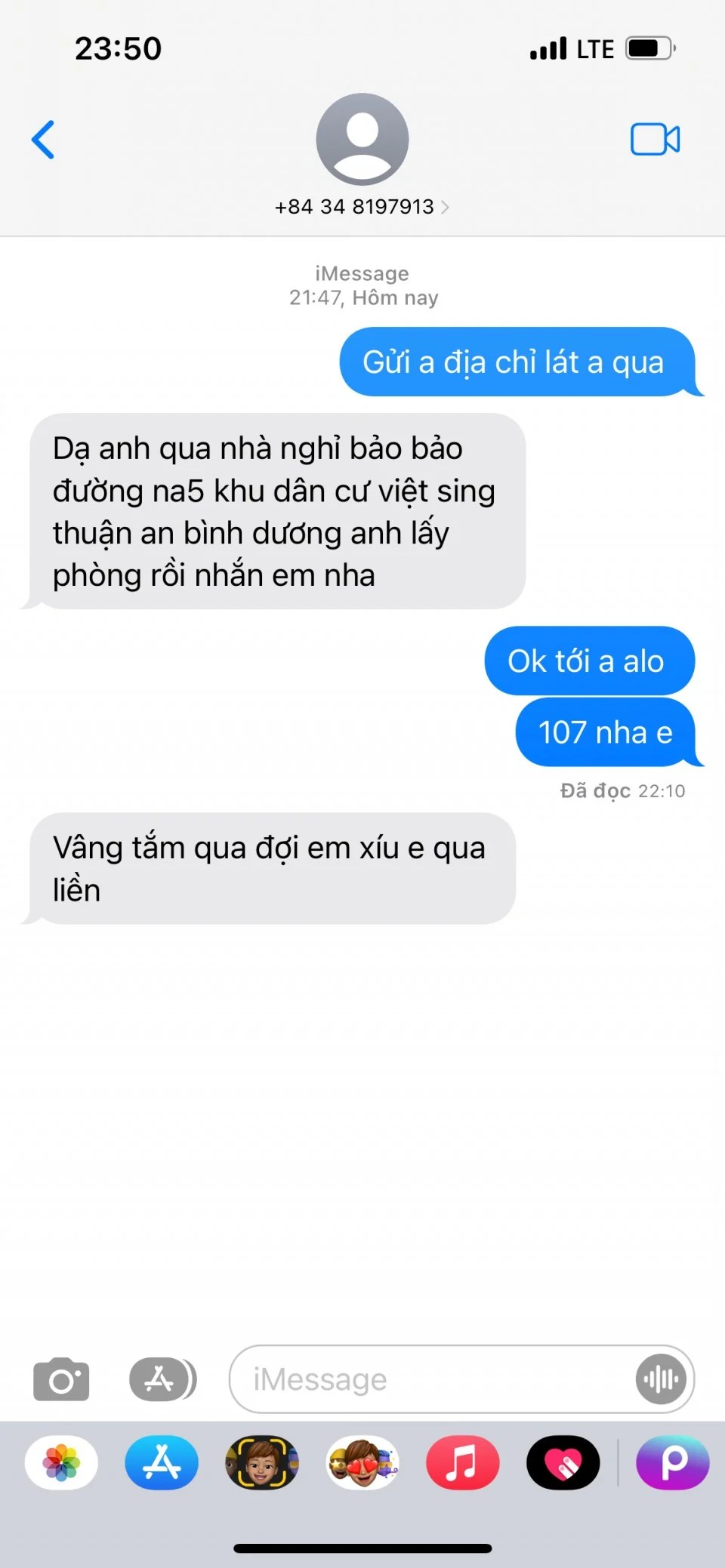Toggle the App Store apps drawer
The height and width of the screenshot is (1568, 725).
point(162,1380)
